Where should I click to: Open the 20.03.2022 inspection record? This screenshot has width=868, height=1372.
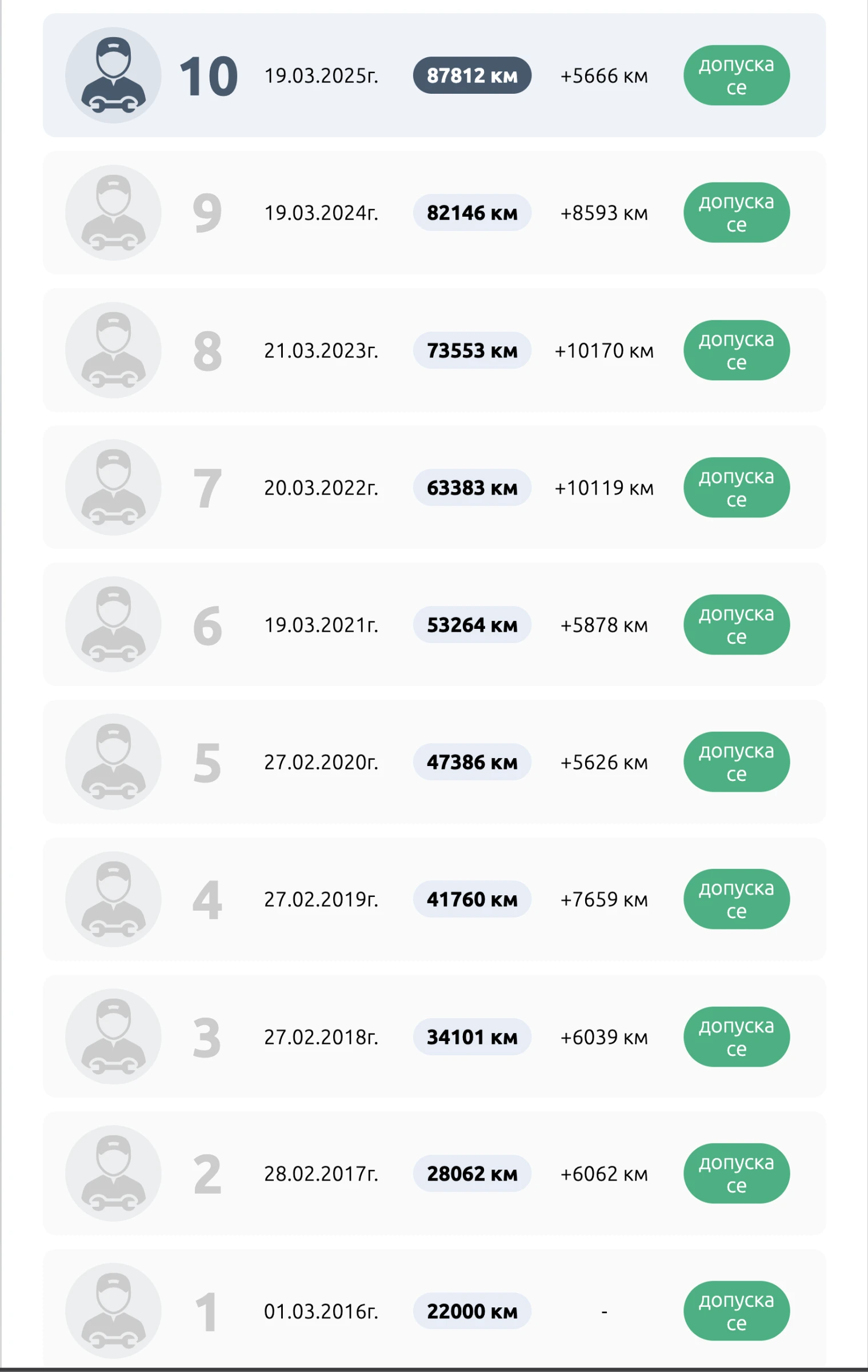(434, 488)
